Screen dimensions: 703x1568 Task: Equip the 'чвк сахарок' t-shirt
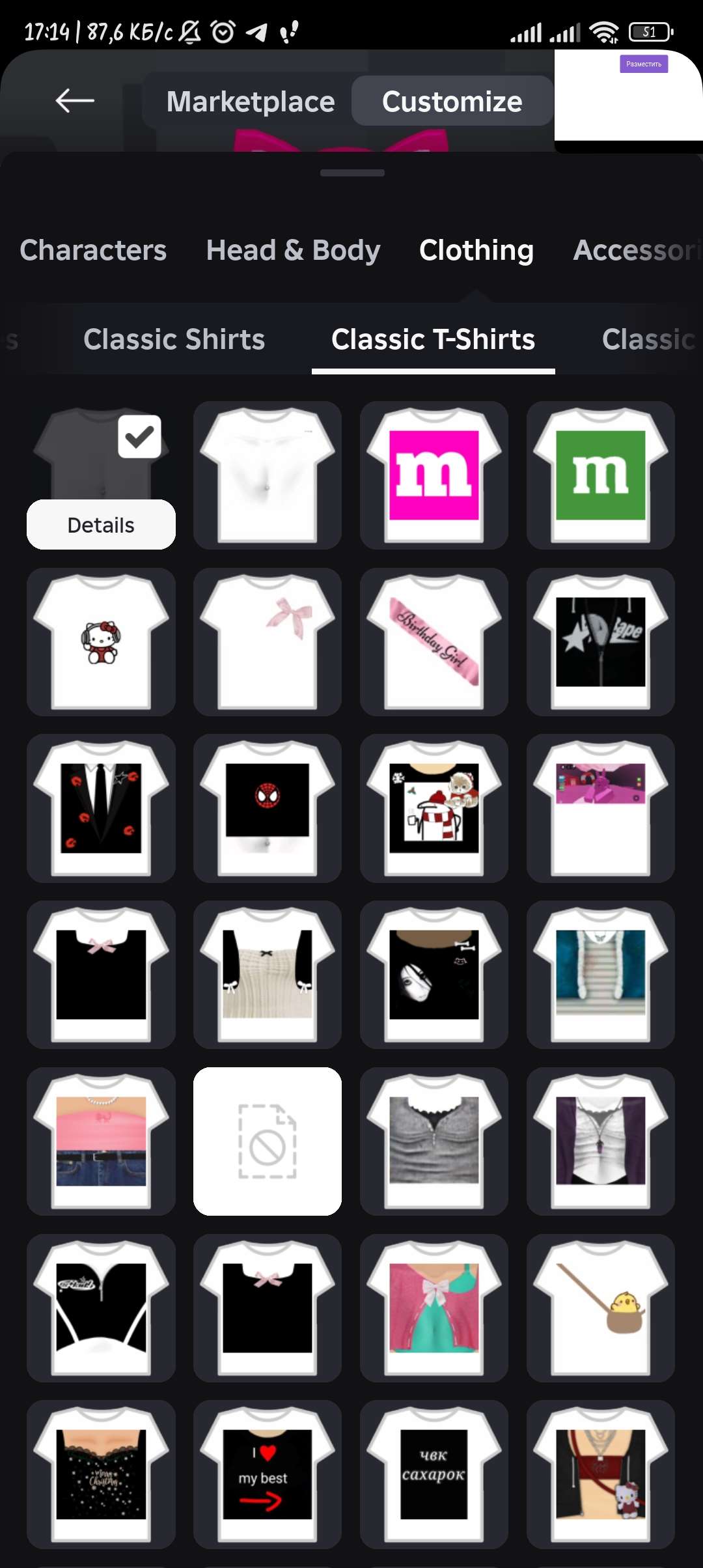click(x=434, y=1474)
